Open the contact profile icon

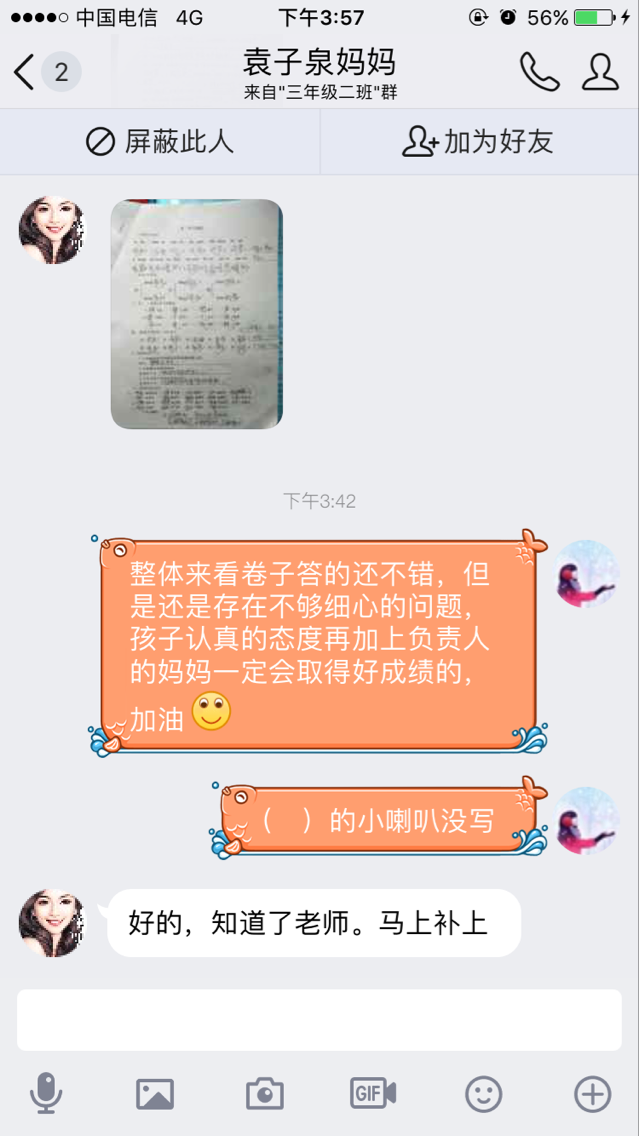coord(600,73)
